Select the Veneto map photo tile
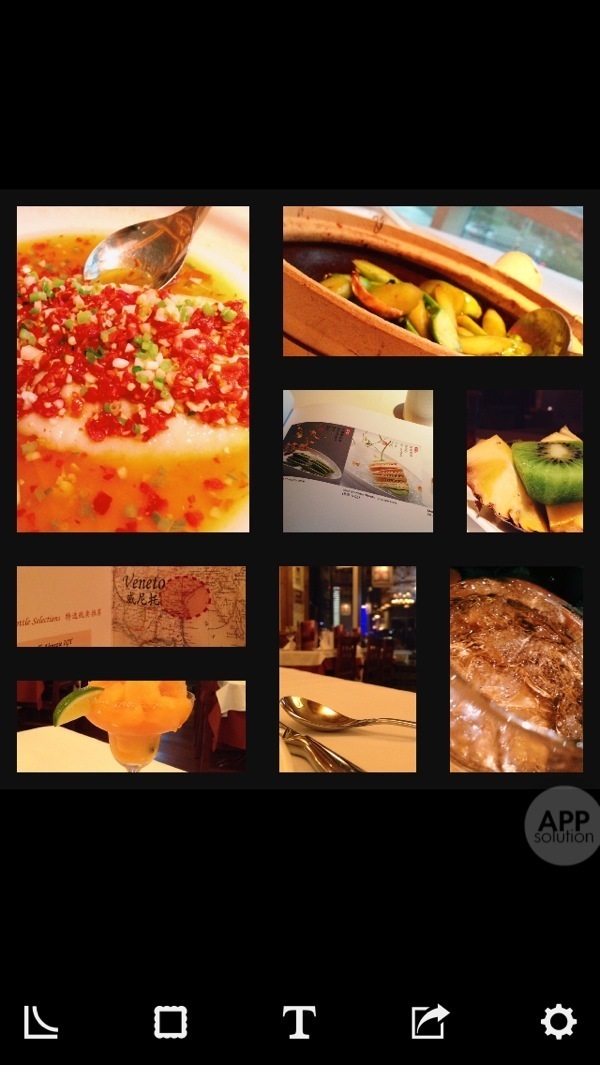 (x=131, y=606)
